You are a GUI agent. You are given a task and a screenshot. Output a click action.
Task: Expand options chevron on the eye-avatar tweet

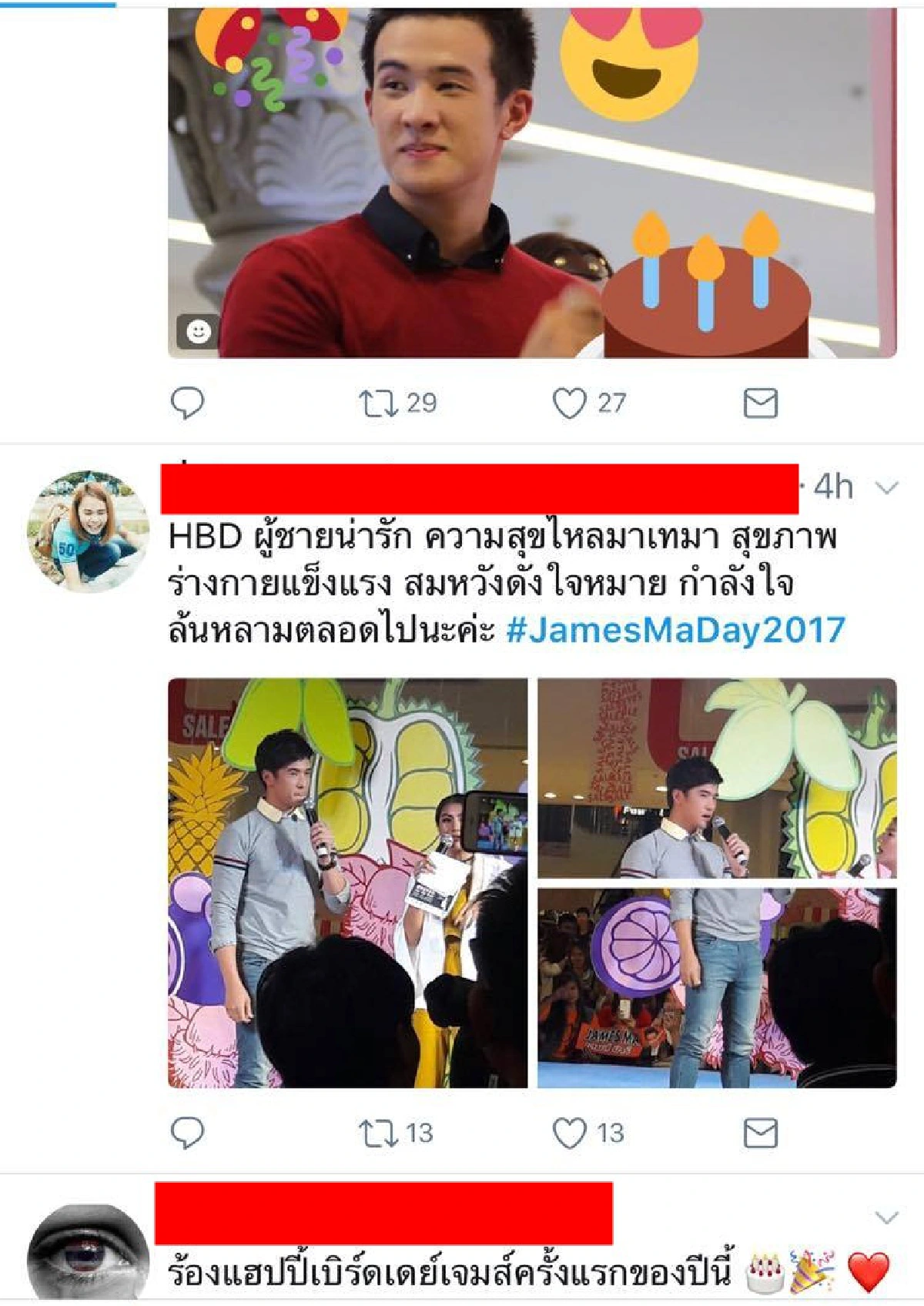coord(888,1217)
